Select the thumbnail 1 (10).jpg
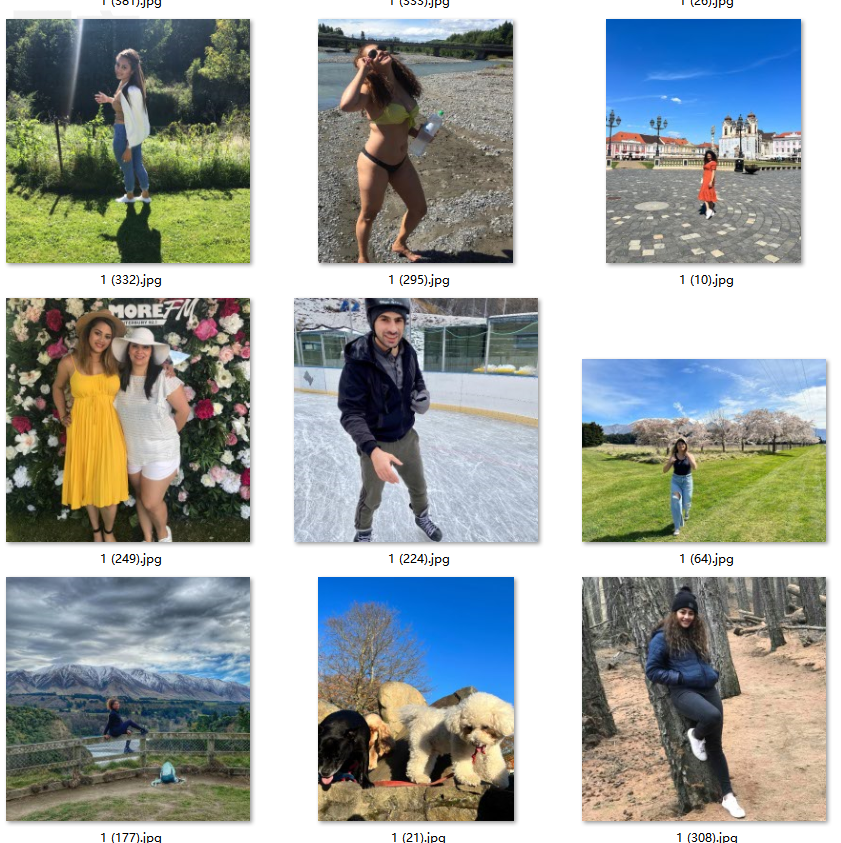Screen dimensions: 841x843 tap(703, 141)
